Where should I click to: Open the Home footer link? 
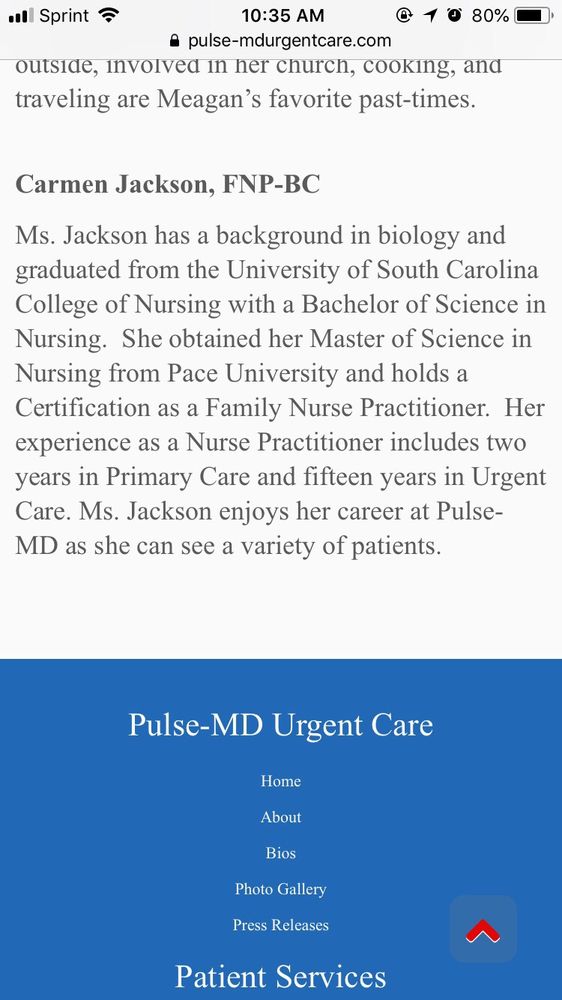[281, 781]
